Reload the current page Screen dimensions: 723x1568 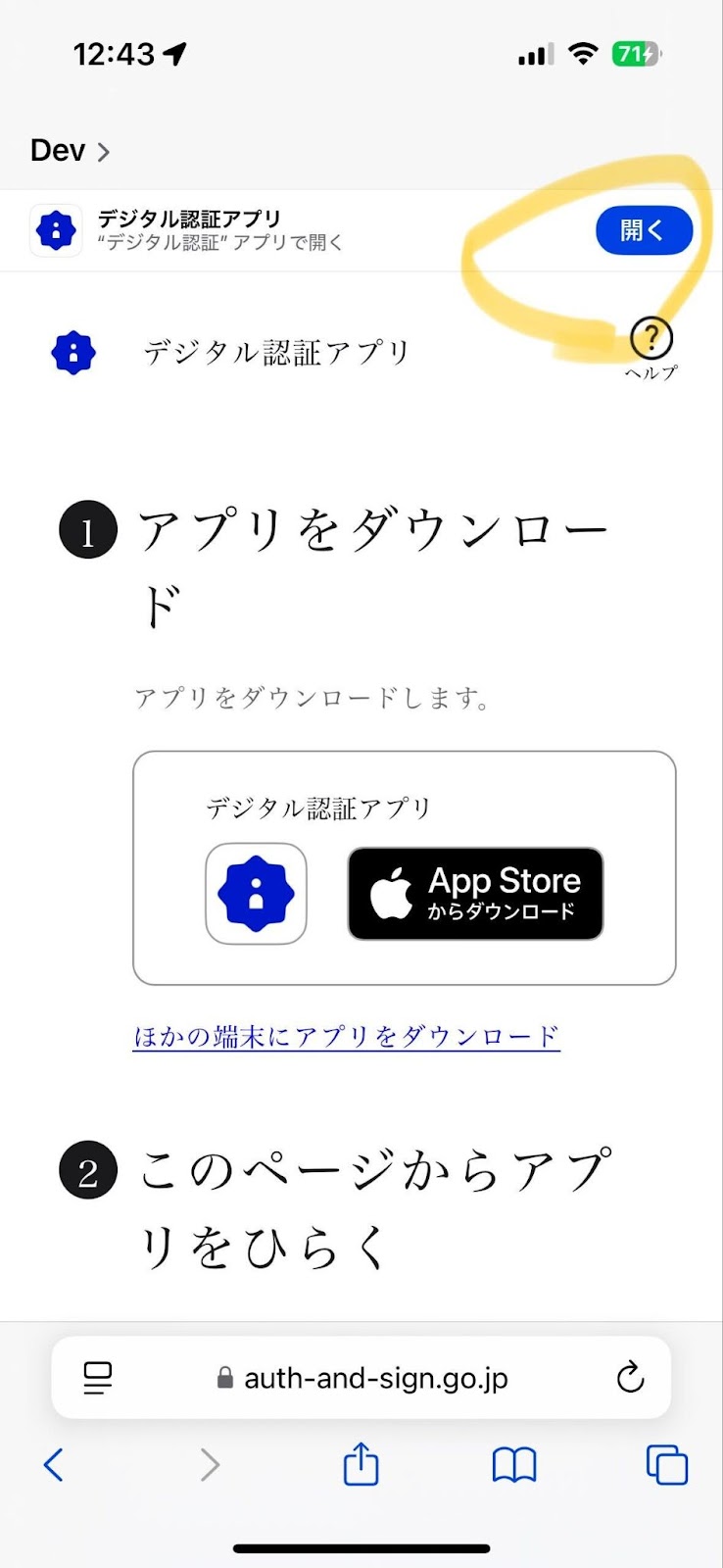click(630, 1378)
